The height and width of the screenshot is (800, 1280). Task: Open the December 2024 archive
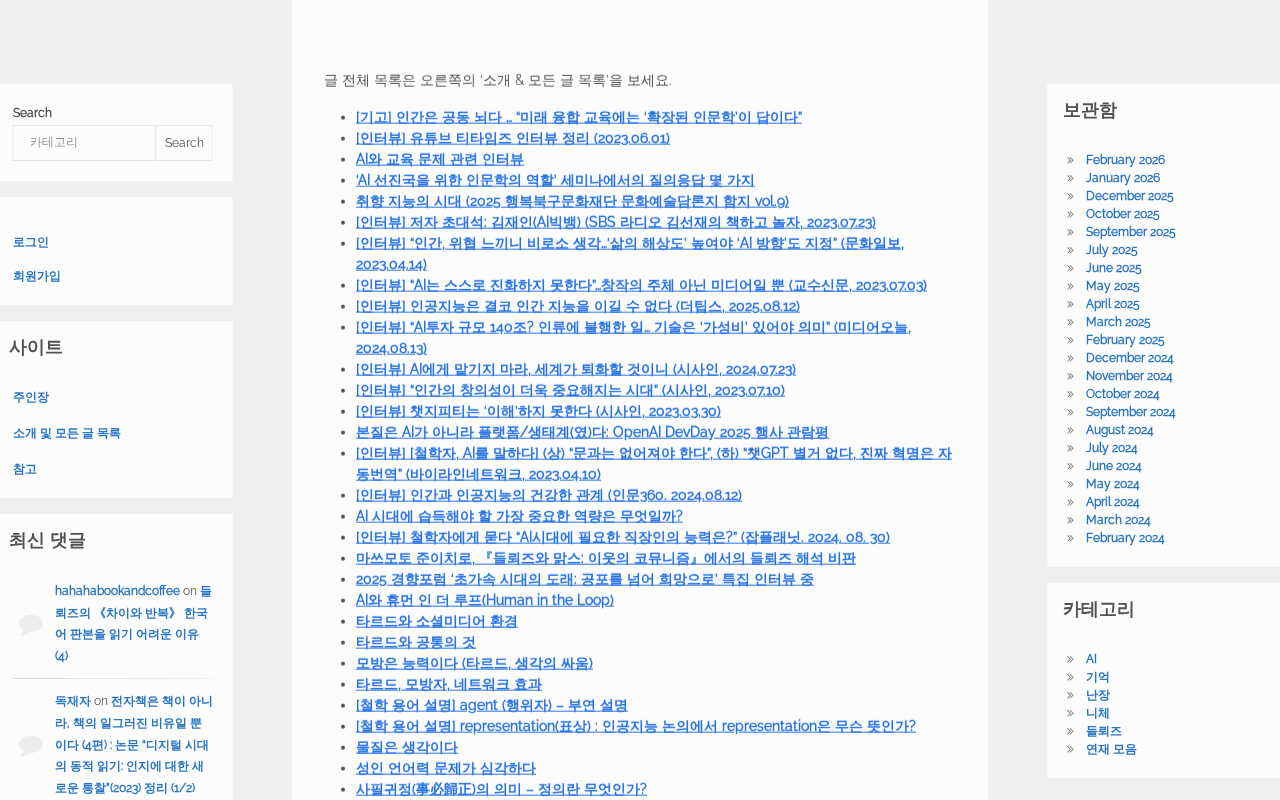pos(1129,358)
